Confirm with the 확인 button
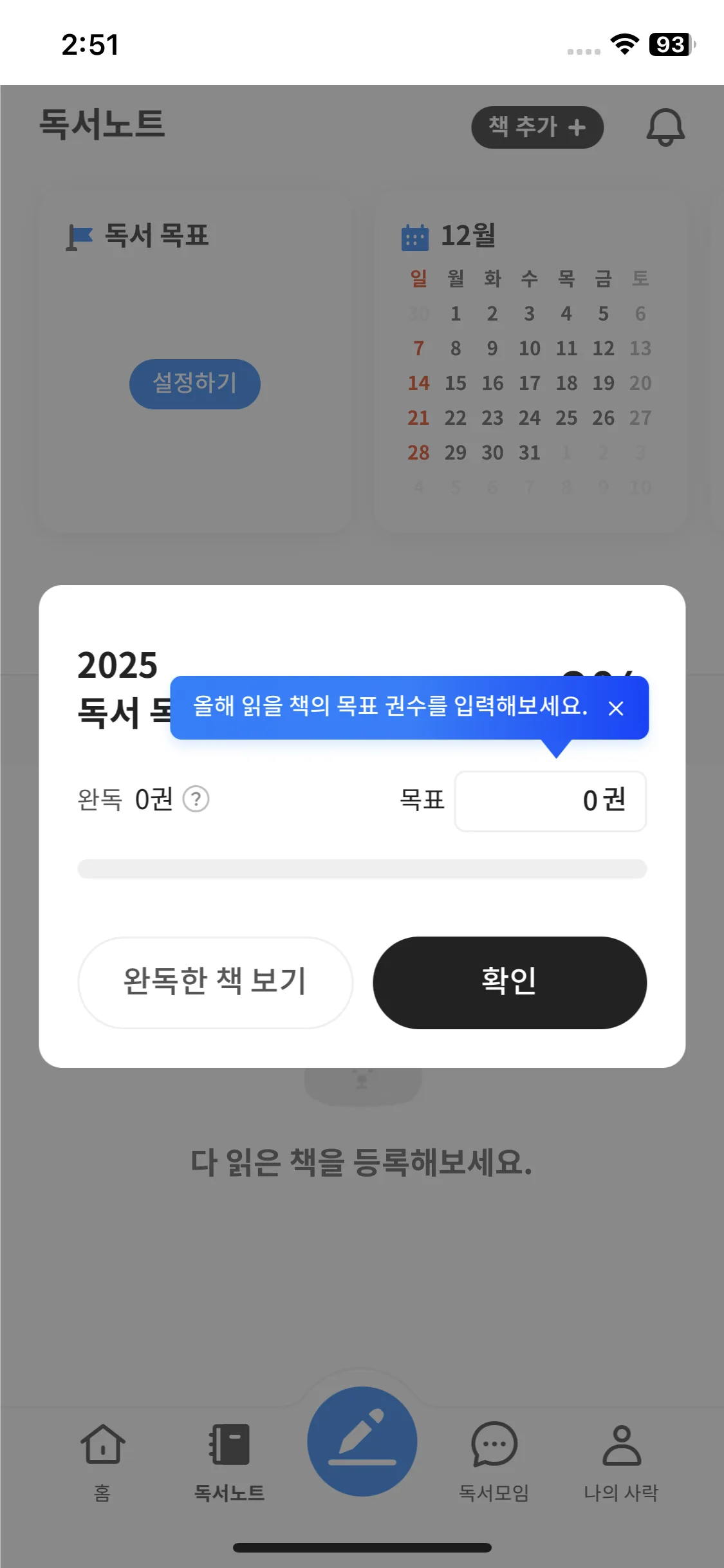The width and height of the screenshot is (724, 1568). [510, 982]
